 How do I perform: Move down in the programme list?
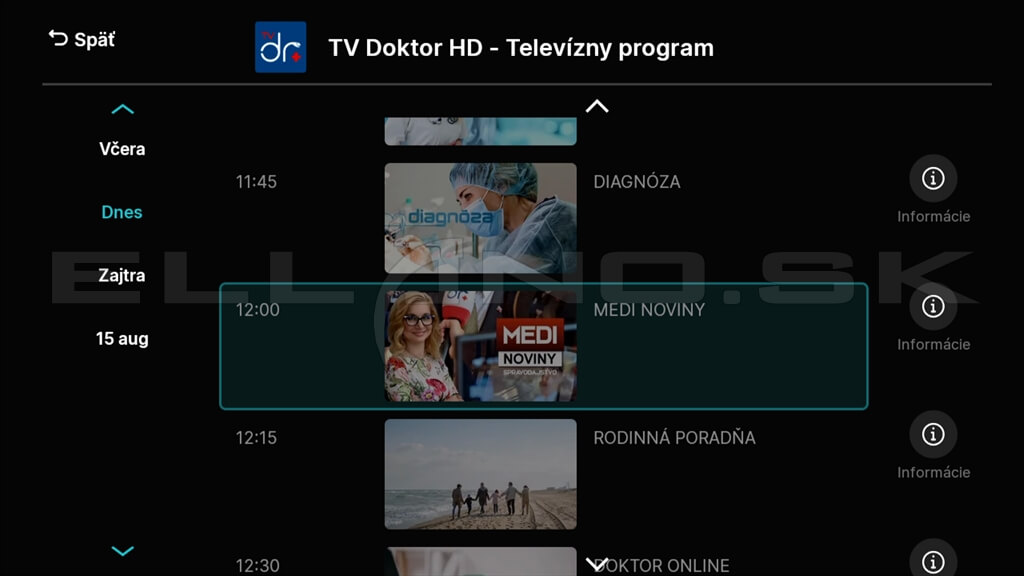(597, 563)
